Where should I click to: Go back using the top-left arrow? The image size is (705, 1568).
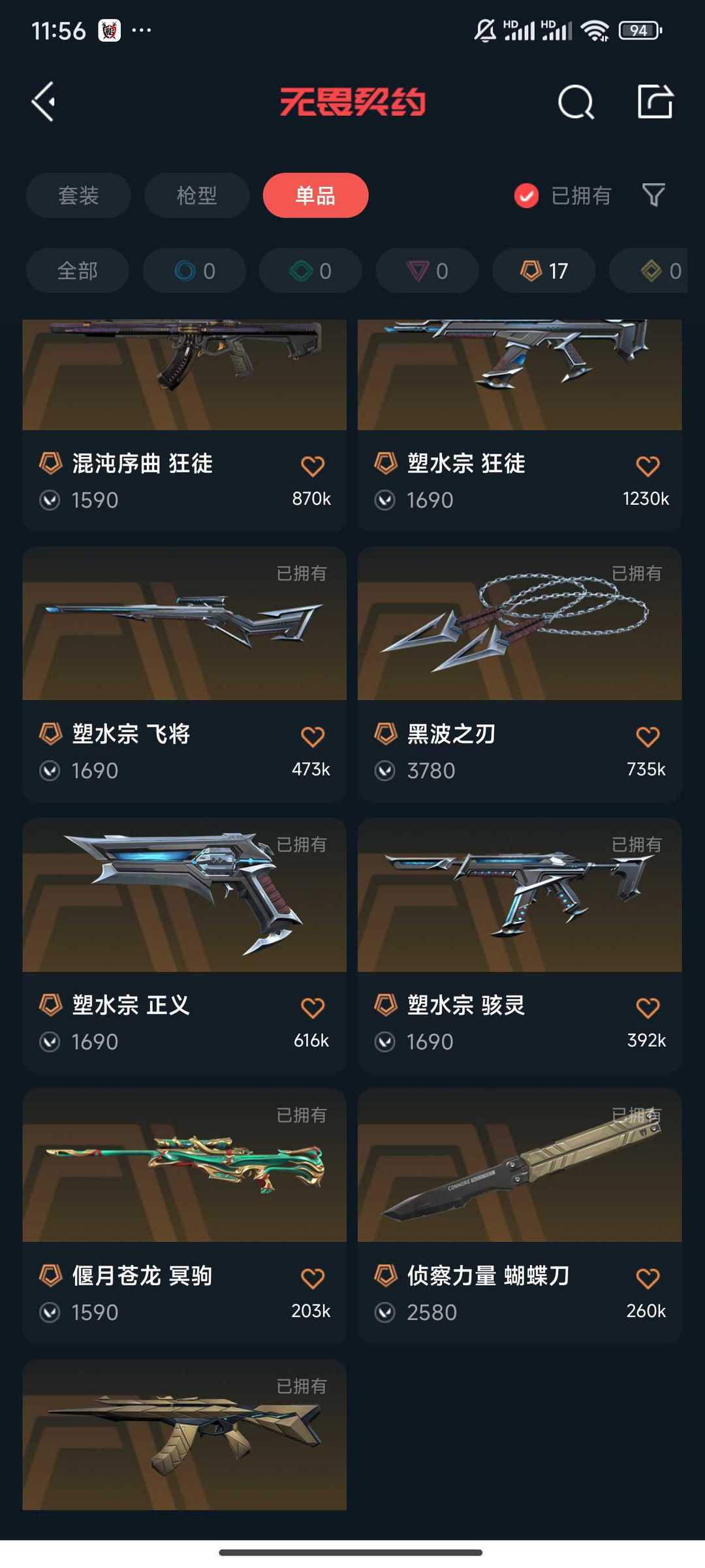tap(44, 102)
